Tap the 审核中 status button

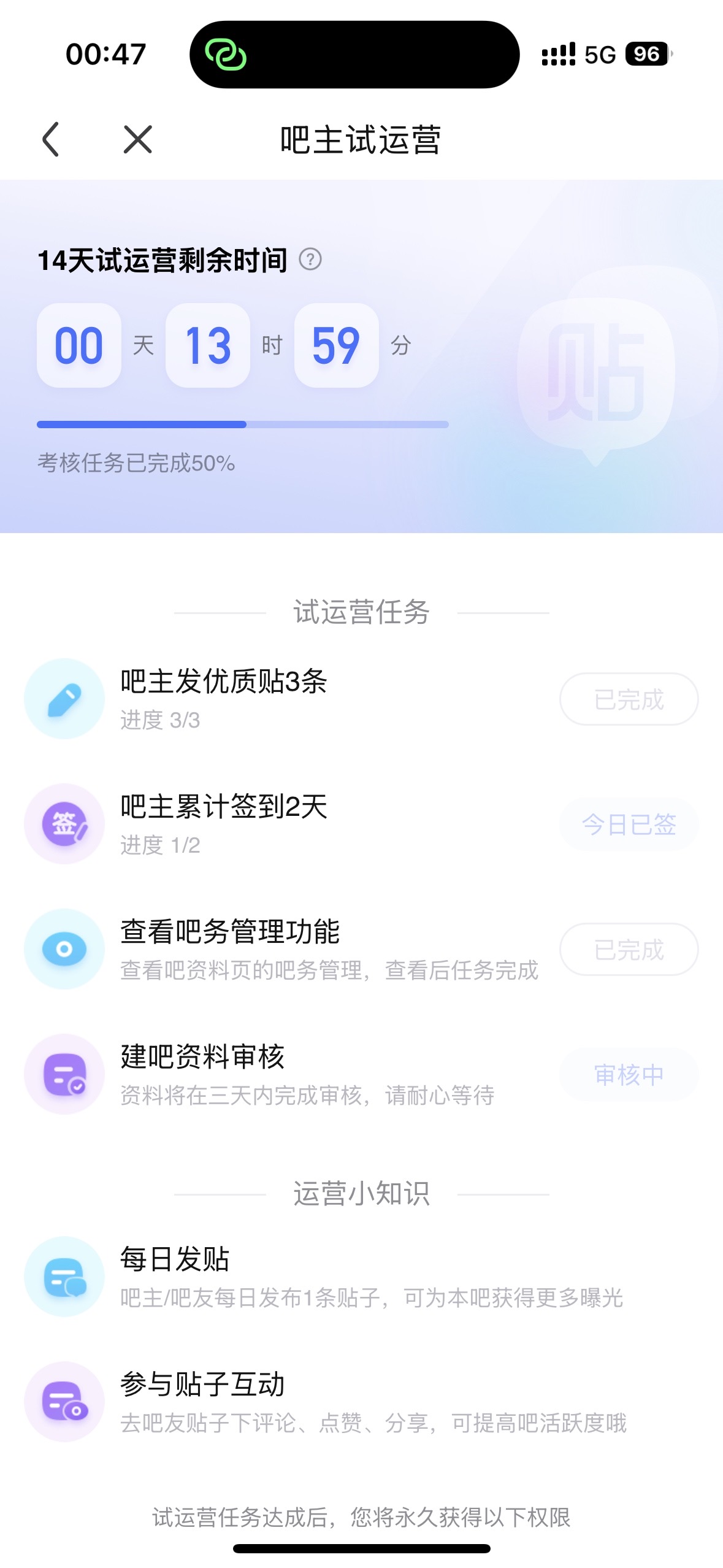[x=629, y=1075]
